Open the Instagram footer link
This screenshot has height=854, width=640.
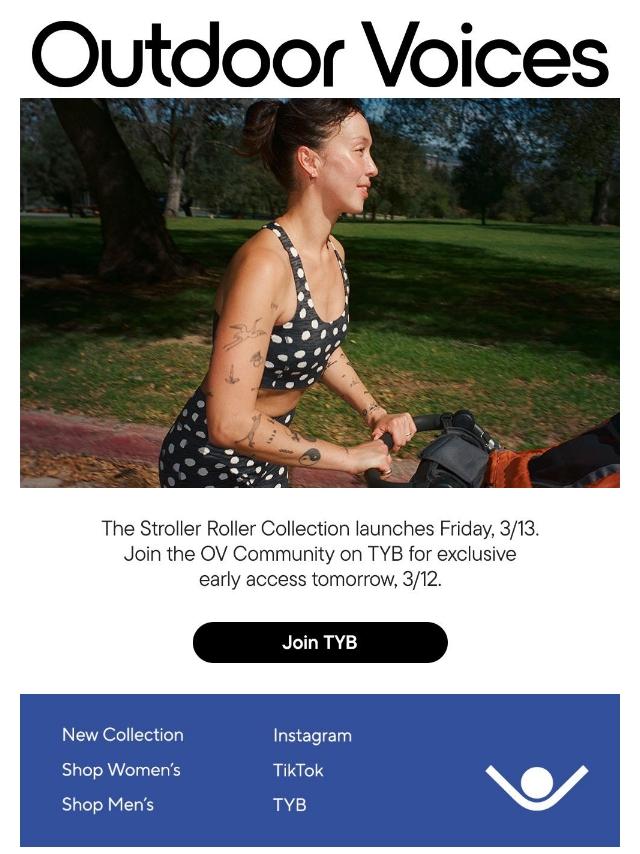[312, 736]
